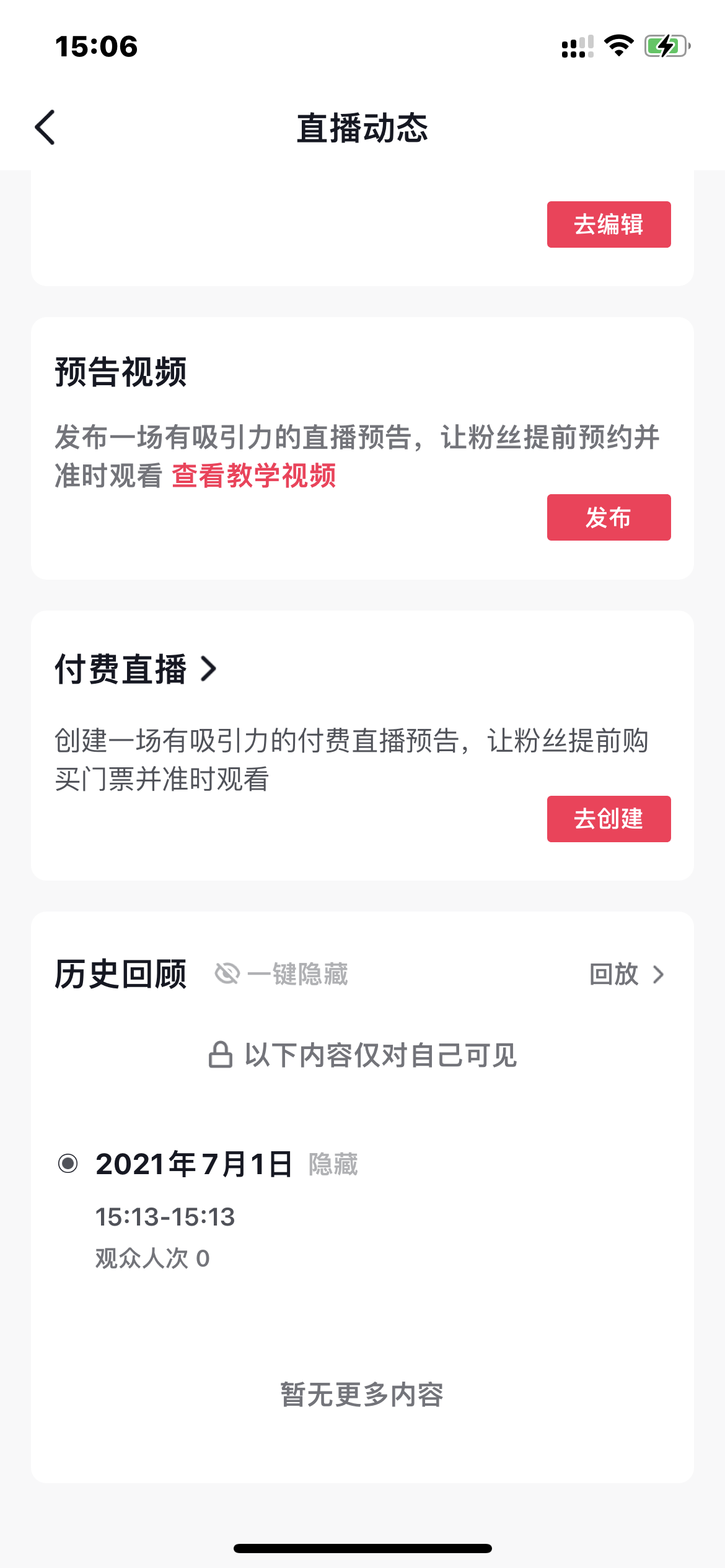This screenshot has height=1568, width=725.
Task: Toggle 一键隐藏 for history records
Action: 297,974
